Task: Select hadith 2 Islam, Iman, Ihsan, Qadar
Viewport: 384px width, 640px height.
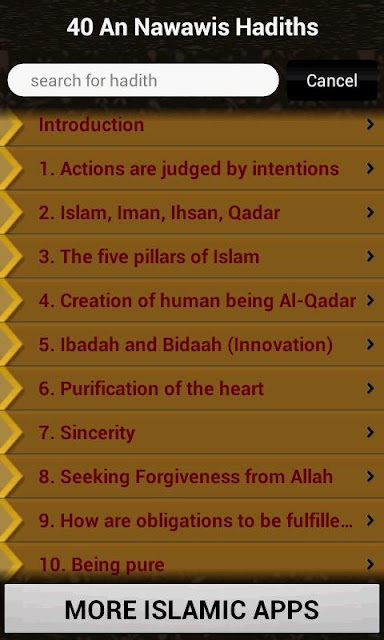Action: 192,213
